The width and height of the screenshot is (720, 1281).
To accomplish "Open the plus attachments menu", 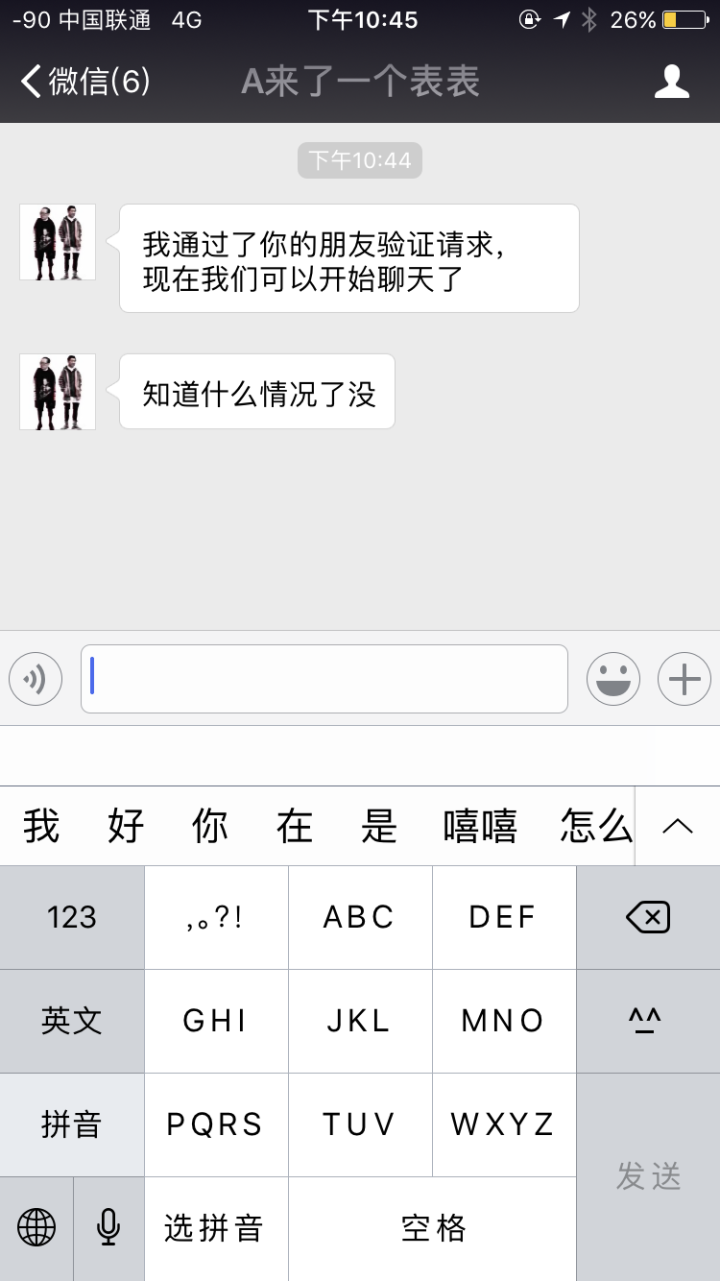I will point(684,679).
